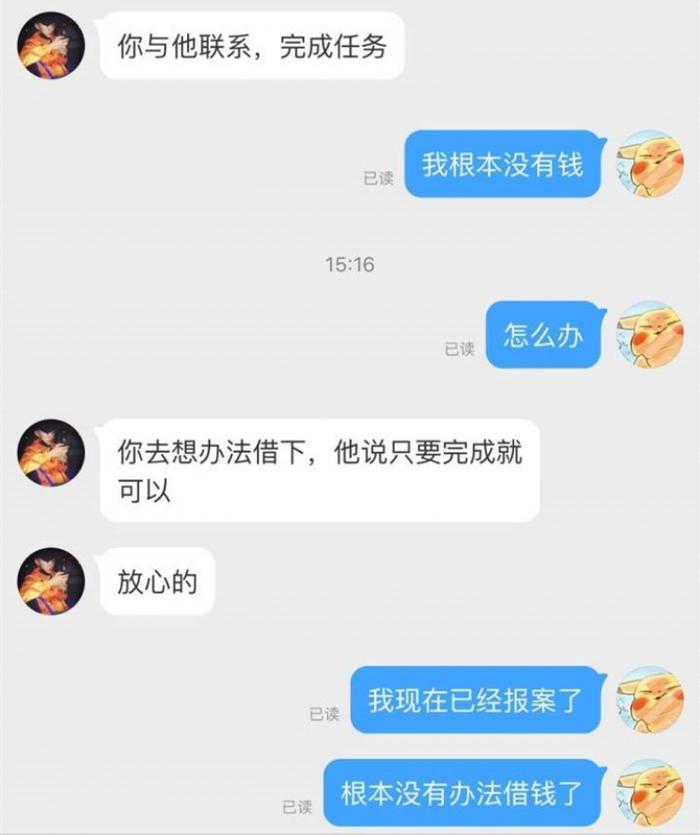The width and height of the screenshot is (700, 835).
Task: View contact avatar next to "你去想办法借下" message
Action: tap(51, 453)
